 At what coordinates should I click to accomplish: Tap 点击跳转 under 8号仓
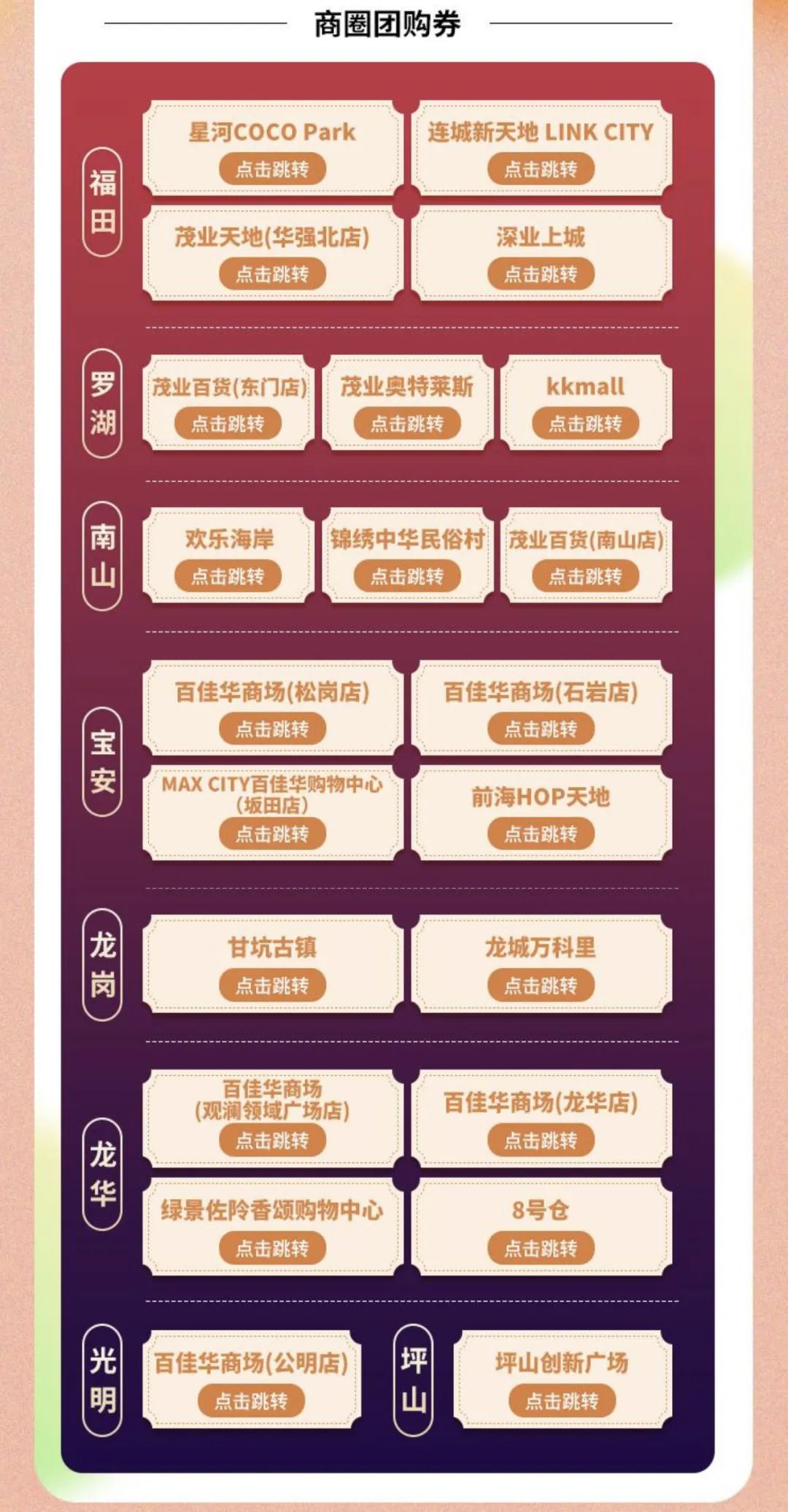(541, 1248)
